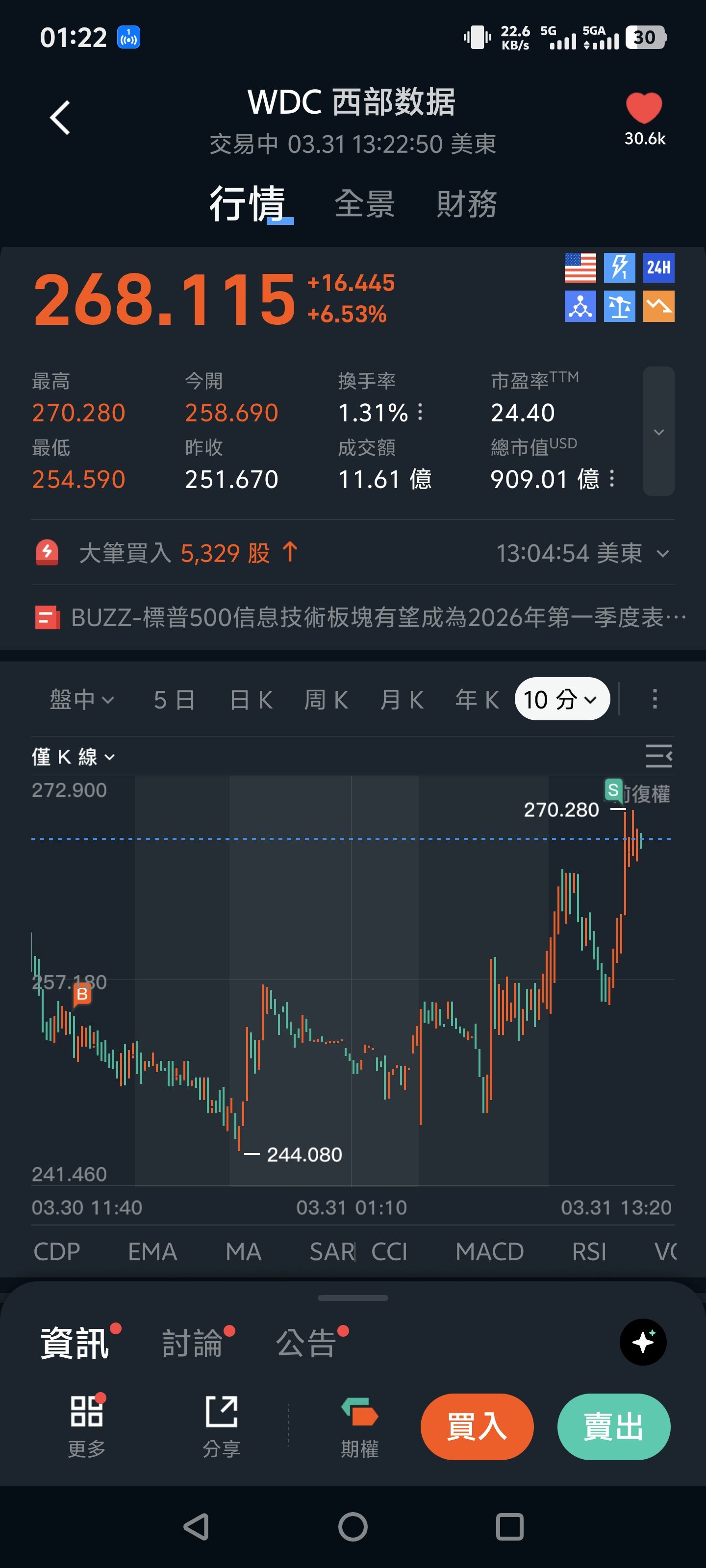Open the 盤中 chart period dropdown
The image size is (706, 1568).
tap(81, 699)
